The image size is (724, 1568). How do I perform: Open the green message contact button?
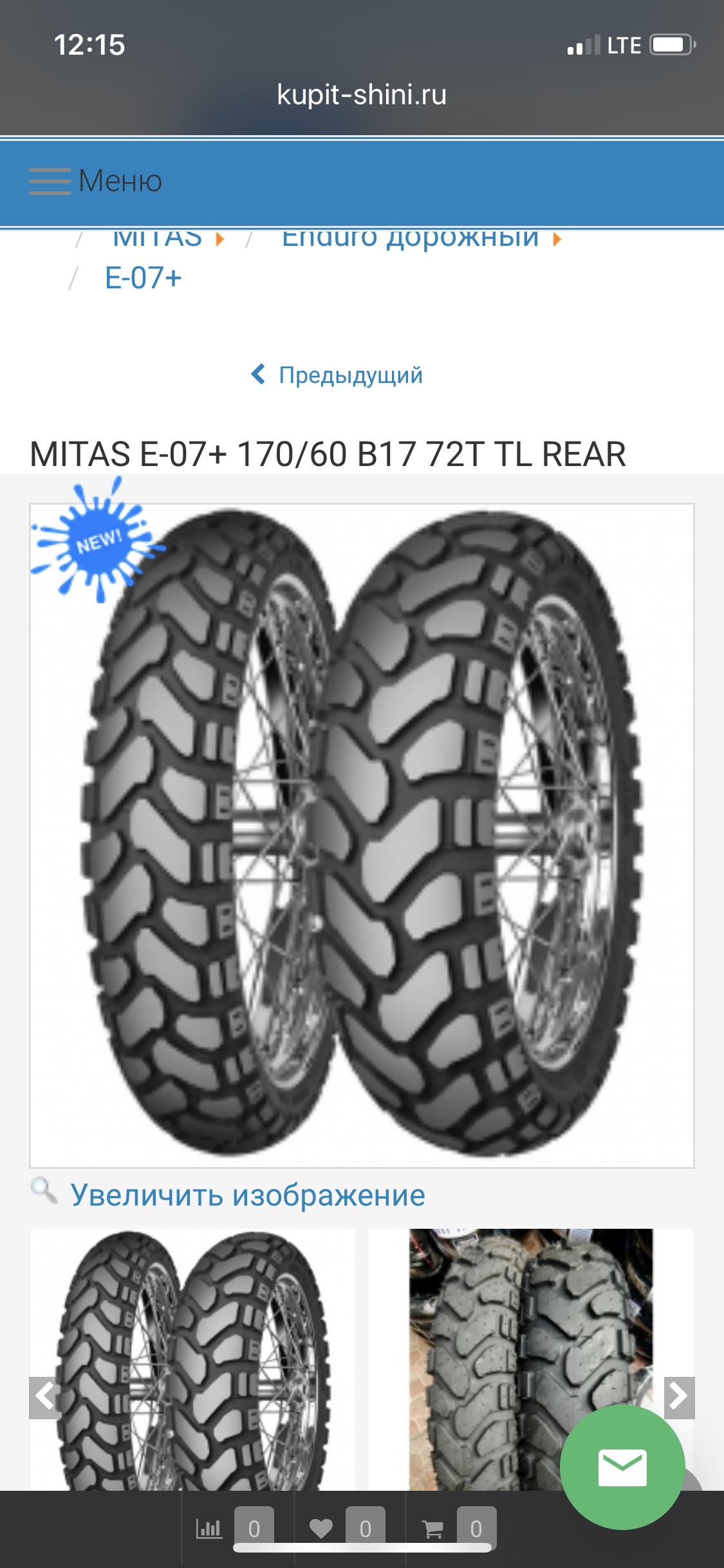pyautogui.click(x=622, y=1468)
